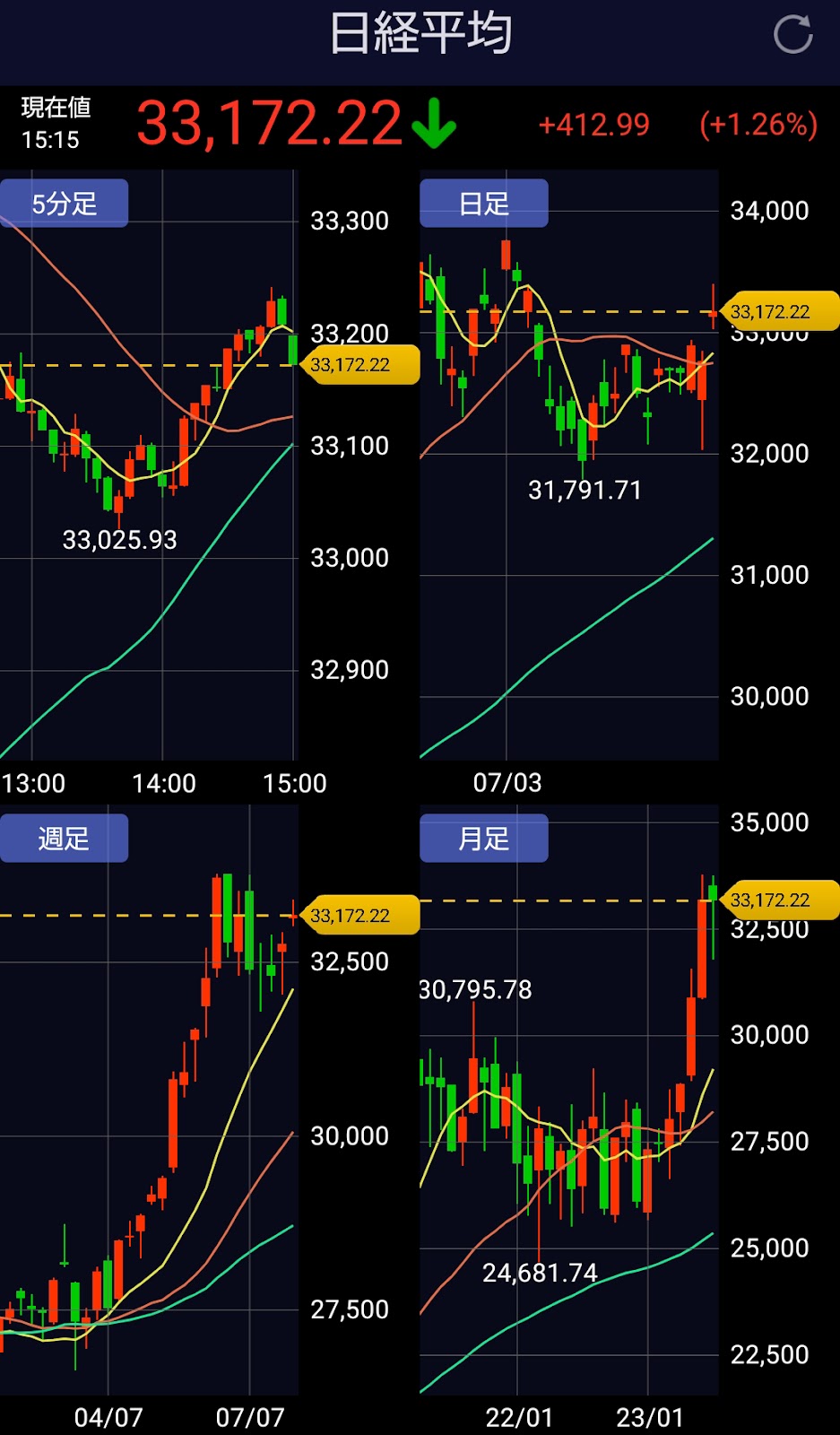Open the 月足 monthly chart
Screen dimensions: 840x1435
click(x=483, y=839)
